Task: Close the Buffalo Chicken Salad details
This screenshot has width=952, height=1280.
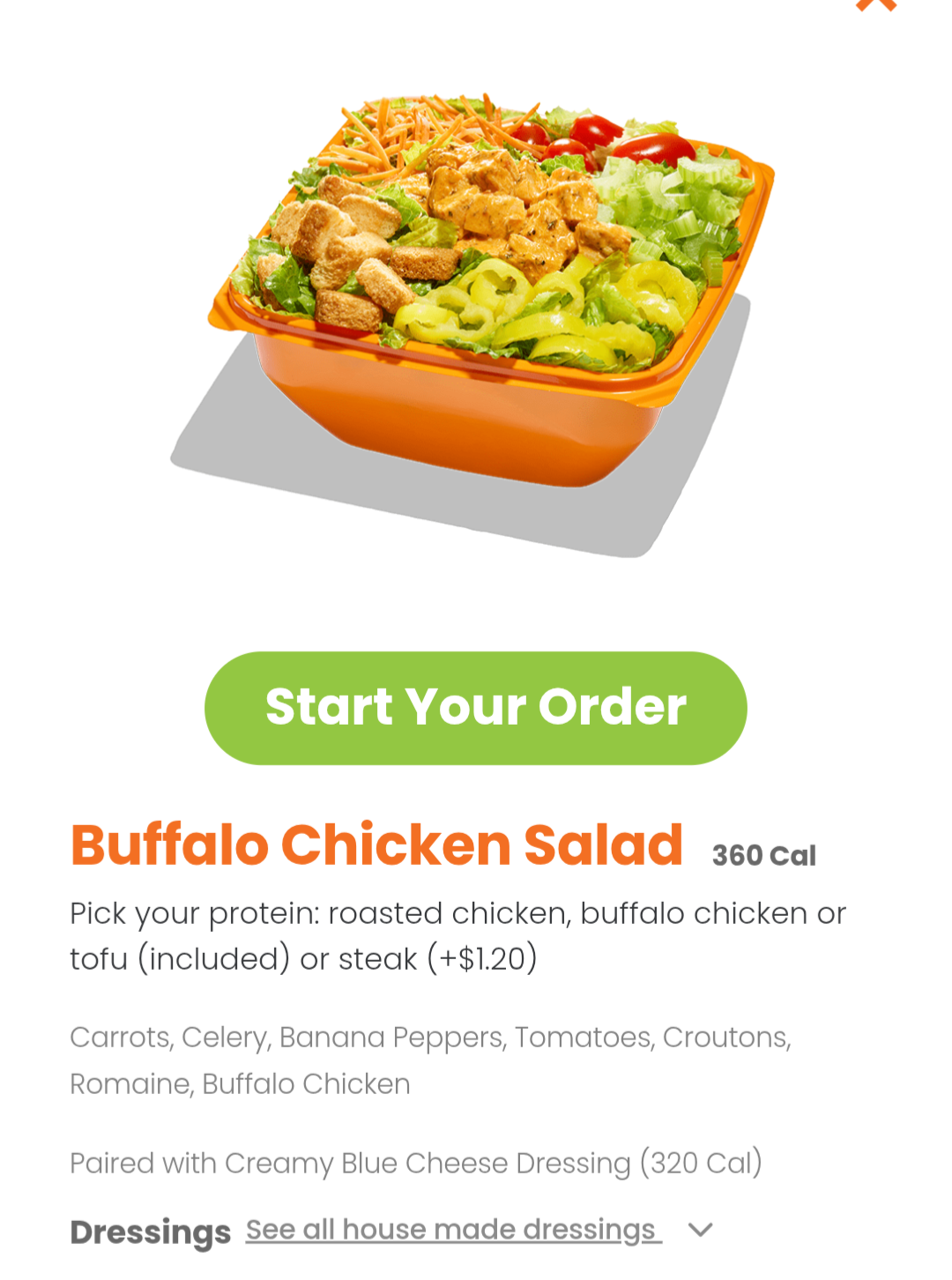Action: tap(875, 5)
